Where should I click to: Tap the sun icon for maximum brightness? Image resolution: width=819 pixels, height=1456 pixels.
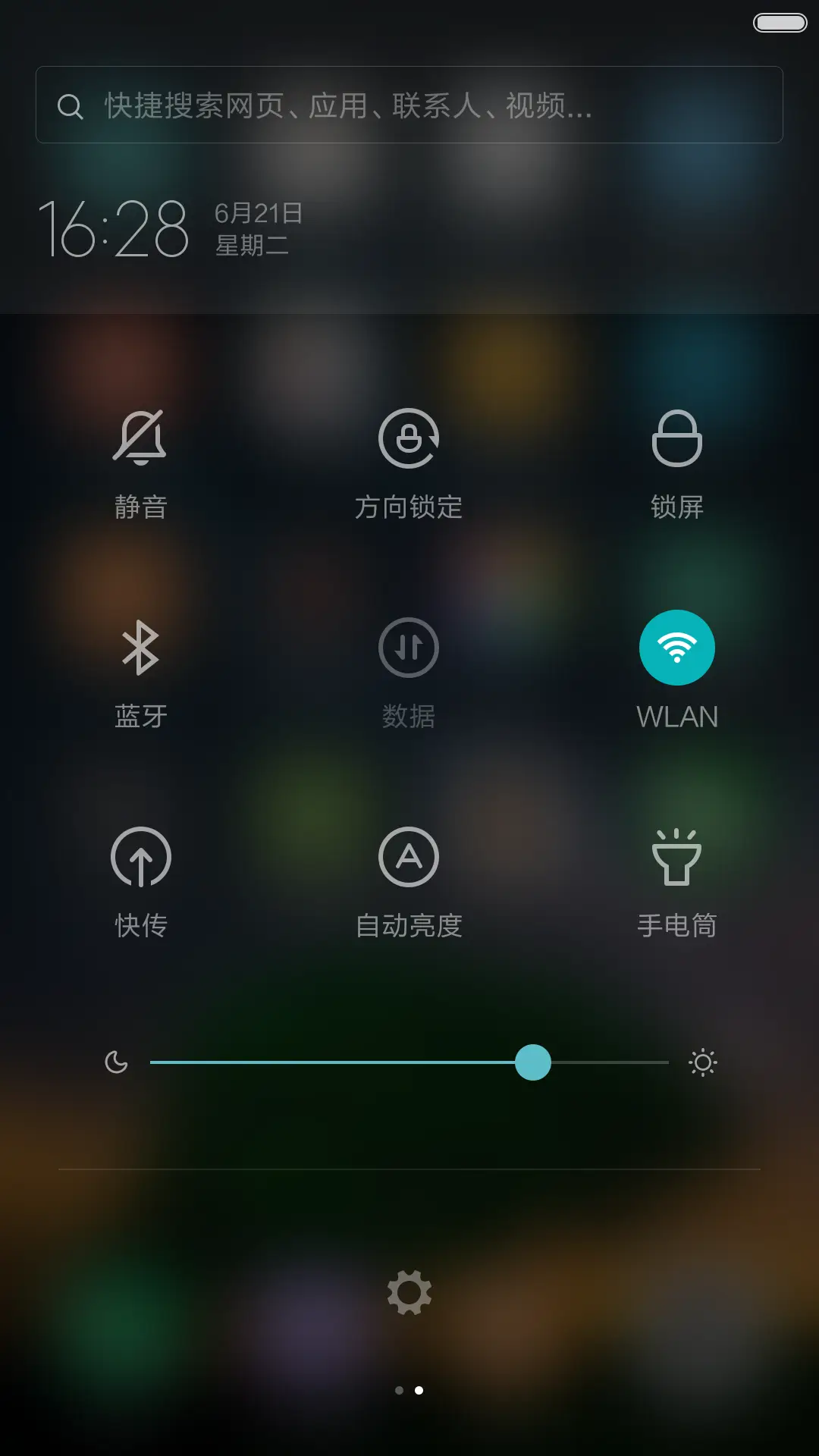point(703,1062)
